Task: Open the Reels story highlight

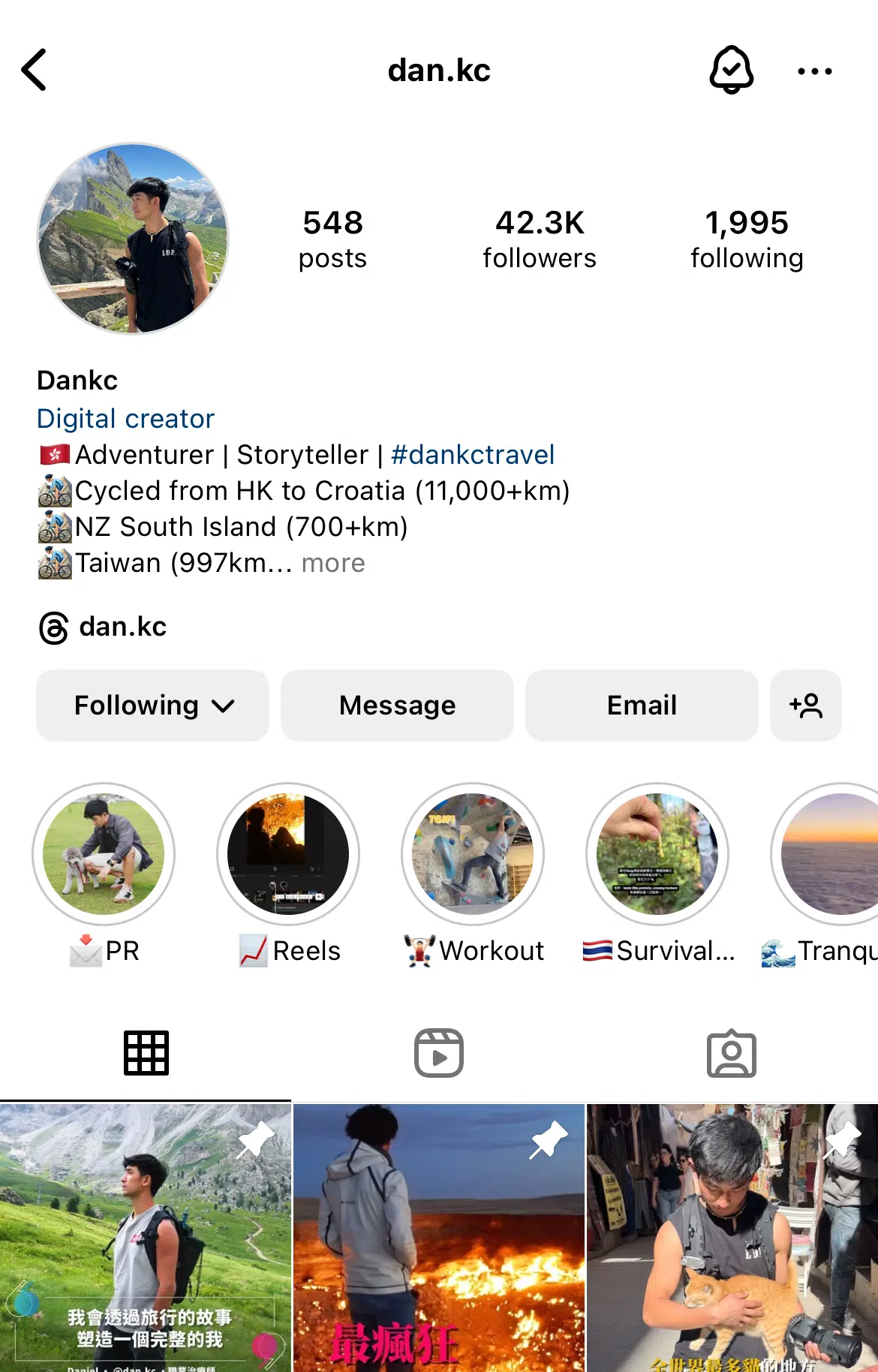Action: point(288,854)
